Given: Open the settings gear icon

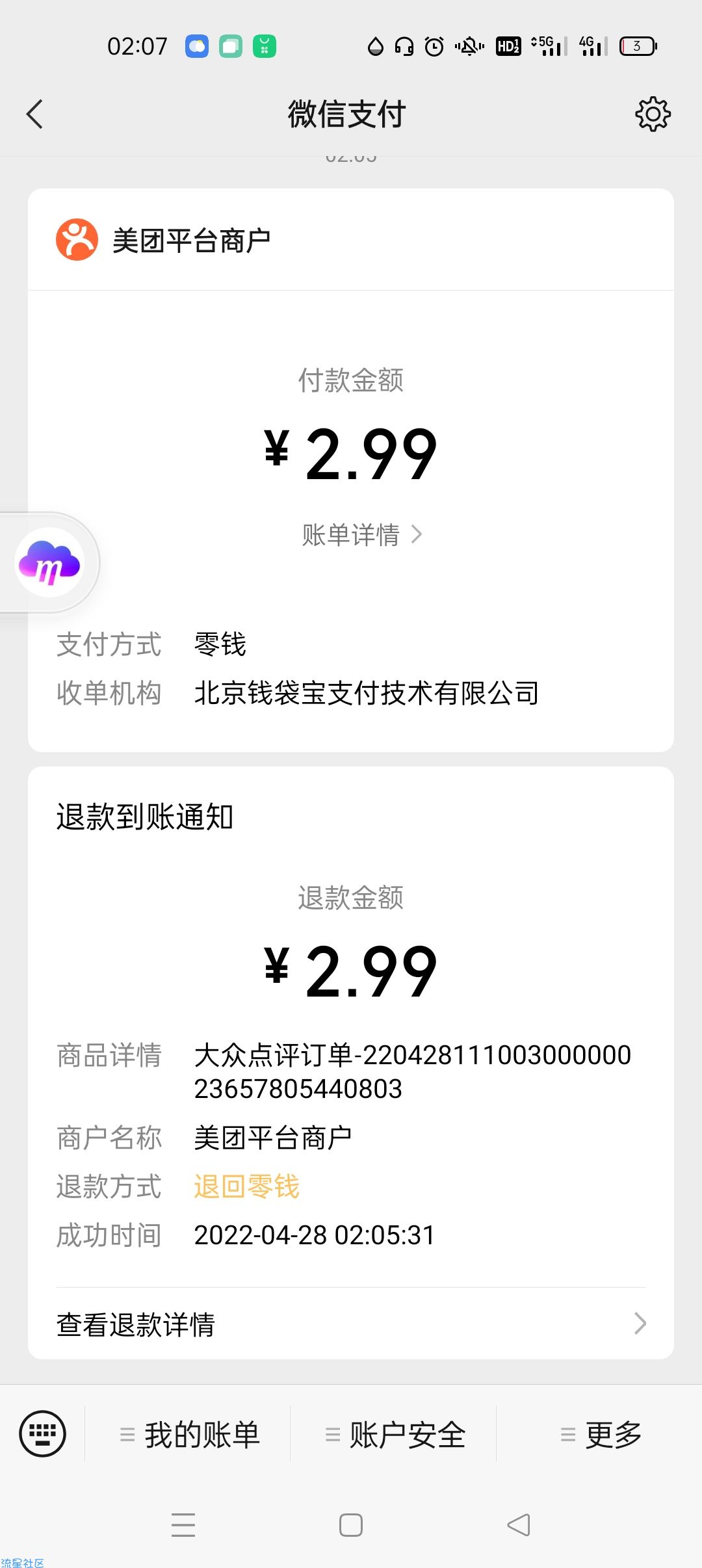Looking at the screenshot, I should [x=653, y=114].
